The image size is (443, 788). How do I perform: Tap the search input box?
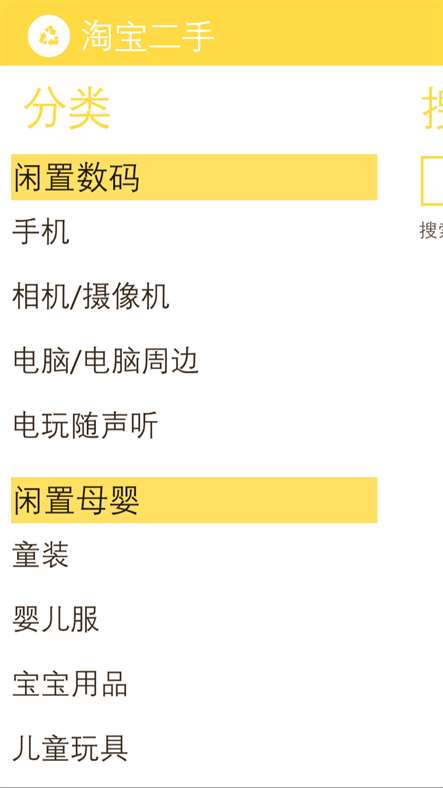pyautogui.click(x=432, y=181)
